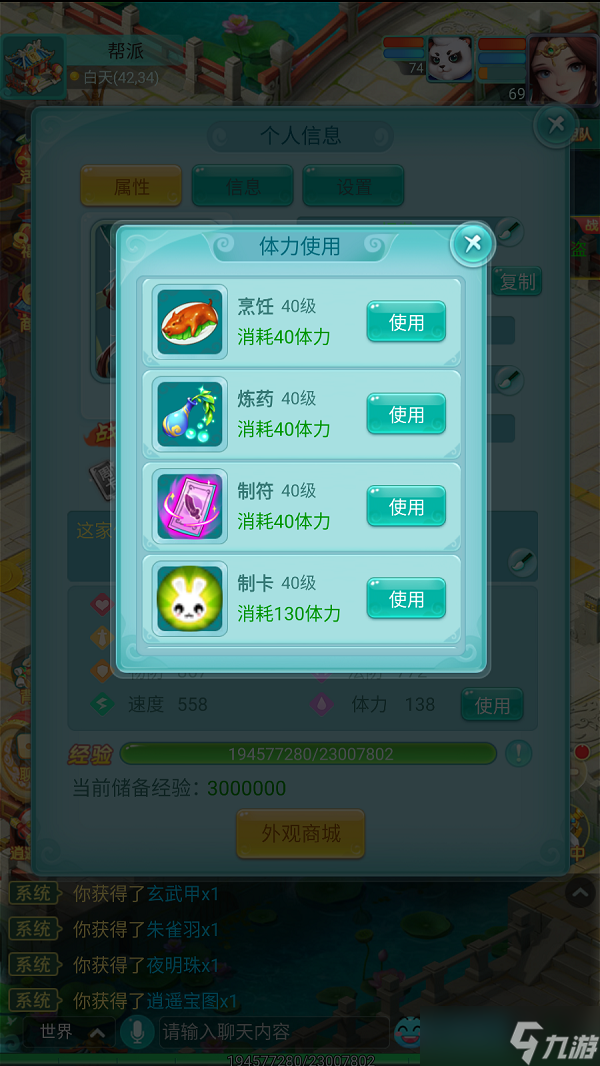Tap the 复制 copy button

point(518,282)
